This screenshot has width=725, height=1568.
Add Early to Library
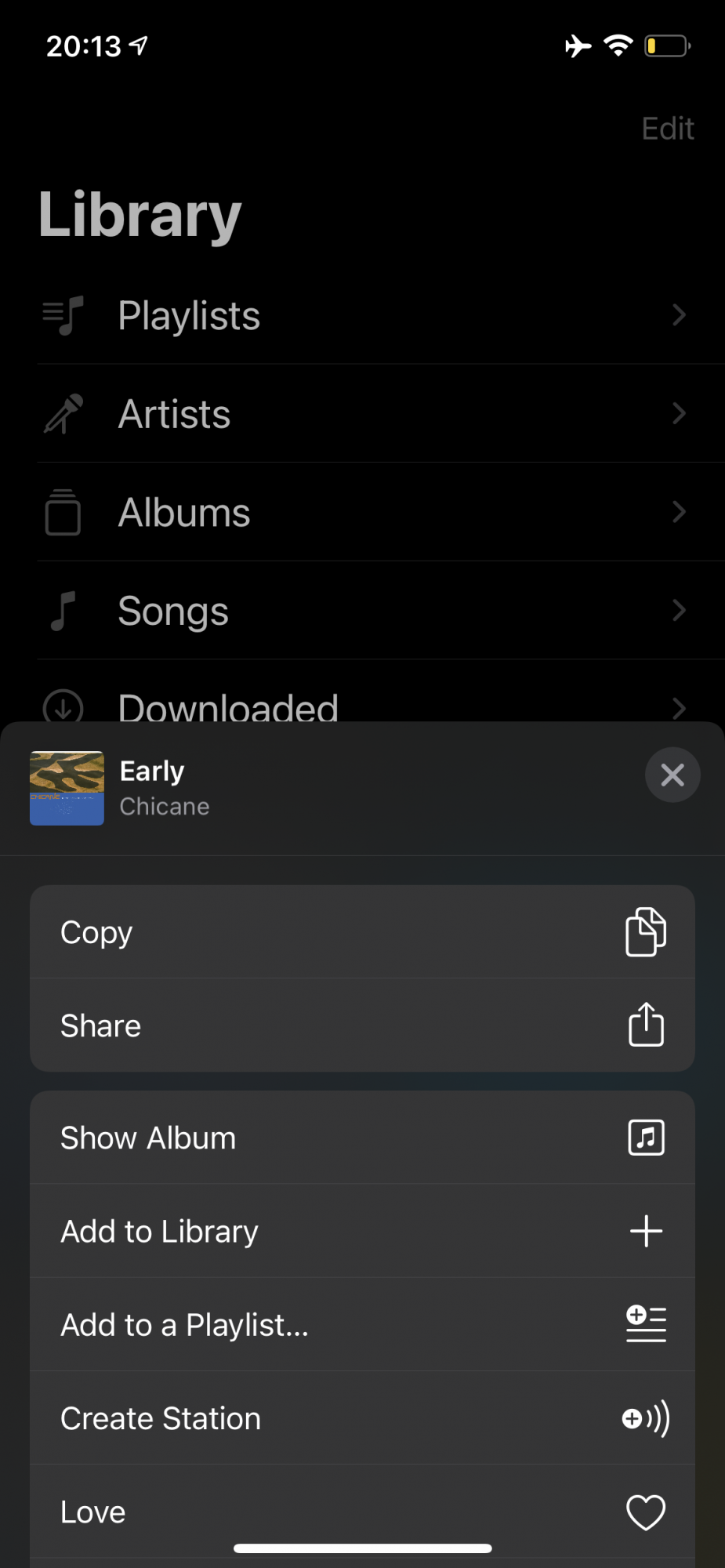[x=362, y=1231]
